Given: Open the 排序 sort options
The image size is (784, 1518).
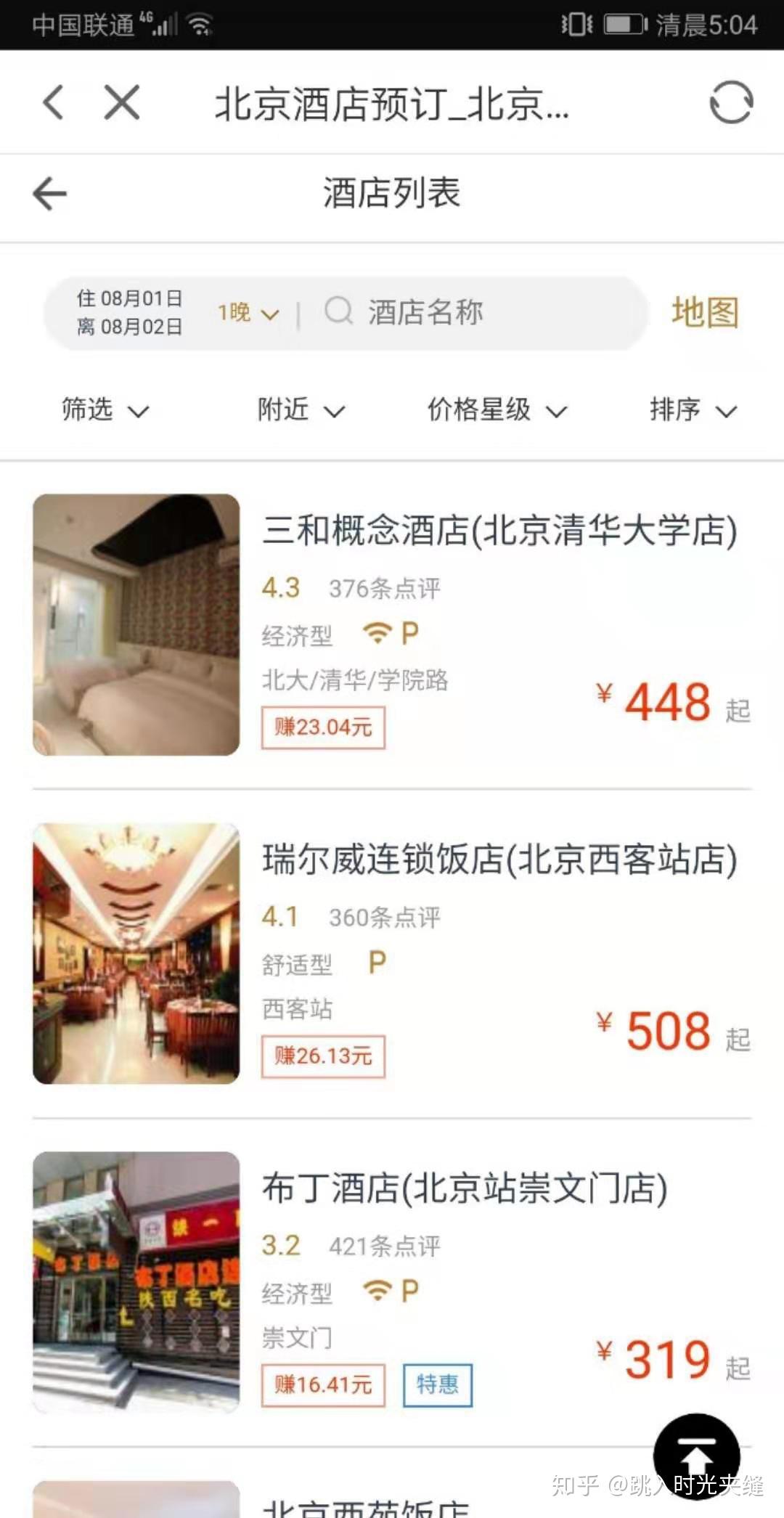Looking at the screenshot, I should (693, 410).
